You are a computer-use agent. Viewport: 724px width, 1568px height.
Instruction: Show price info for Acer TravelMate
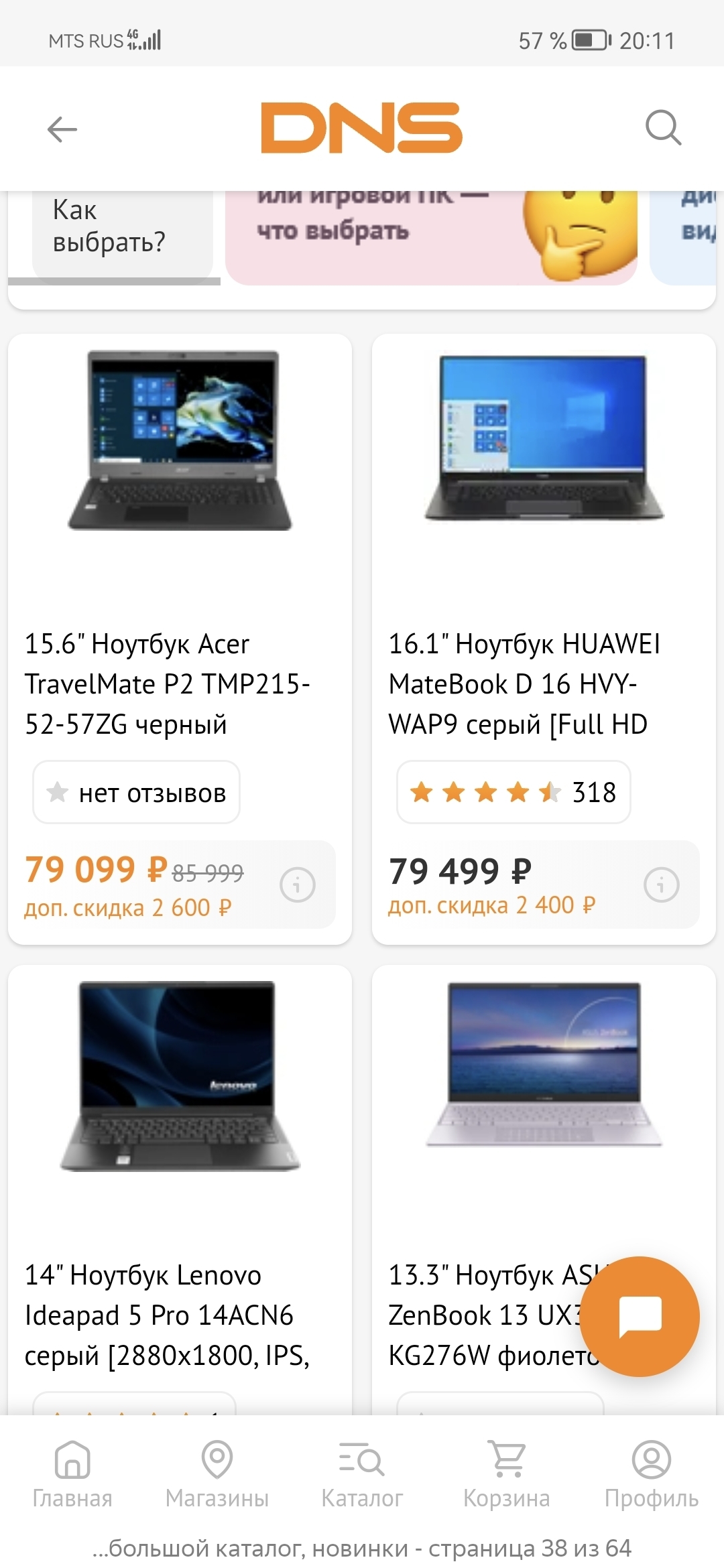point(298,885)
